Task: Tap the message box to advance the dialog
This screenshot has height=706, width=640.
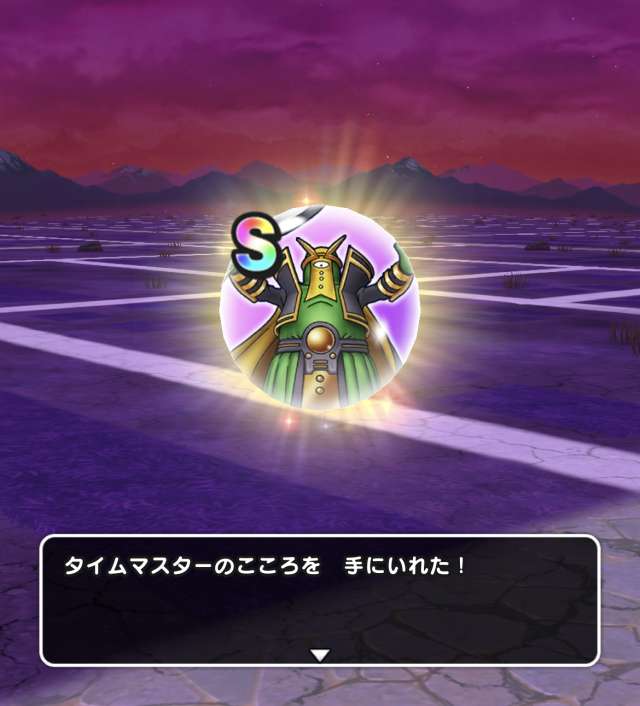Action: pyautogui.click(x=319, y=600)
